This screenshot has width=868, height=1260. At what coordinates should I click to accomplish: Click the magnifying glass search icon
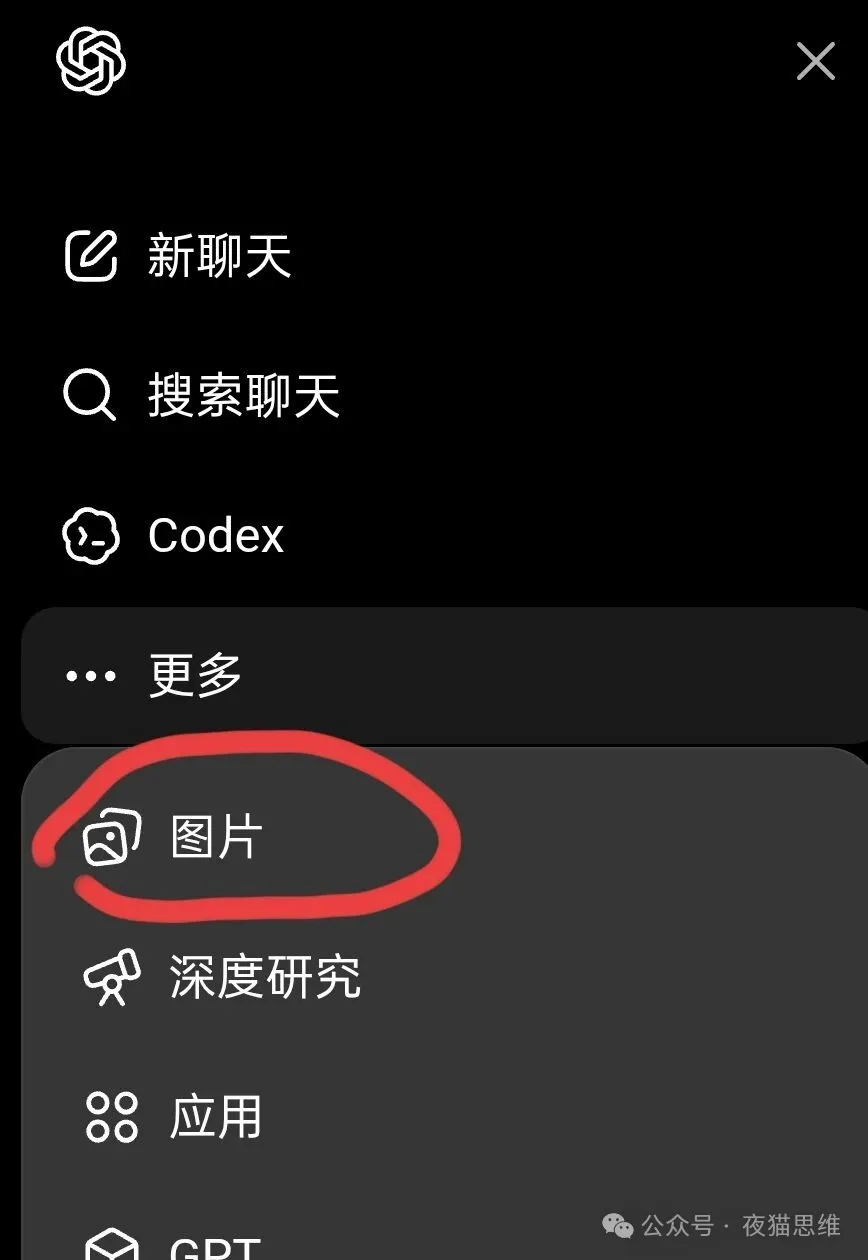coord(88,396)
